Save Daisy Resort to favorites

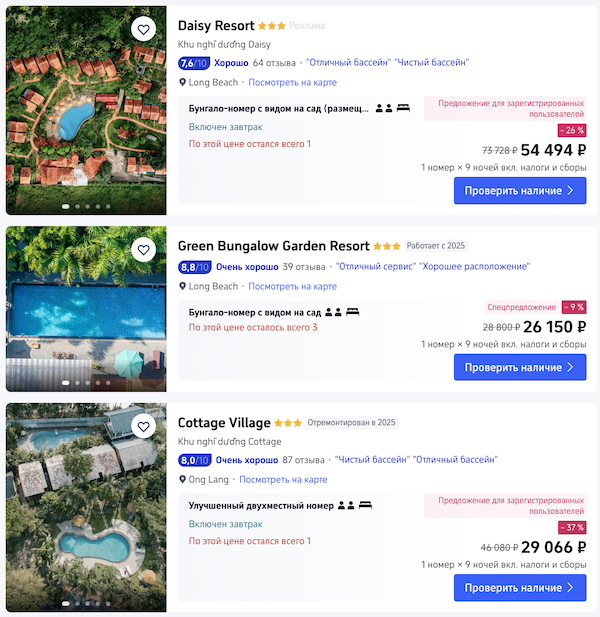click(x=144, y=30)
